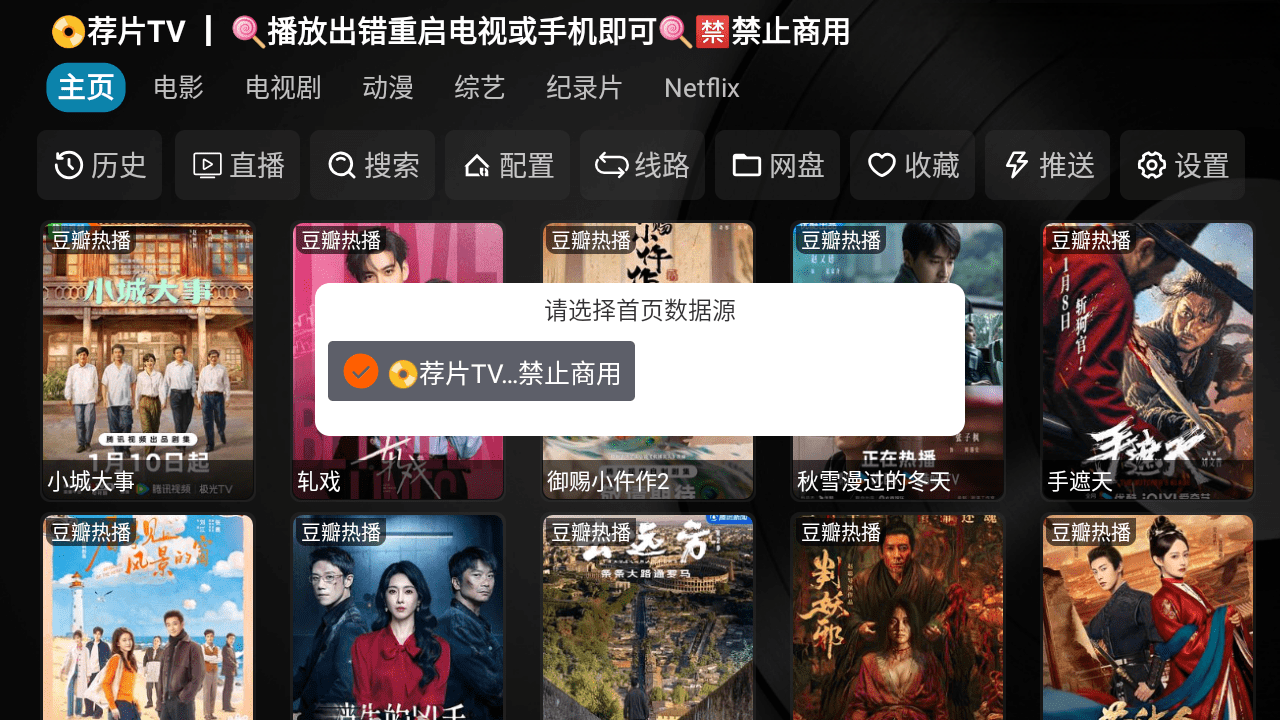Switch to the 电影 tab
This screenshot has height=720, width=1280.
[178, 88]
